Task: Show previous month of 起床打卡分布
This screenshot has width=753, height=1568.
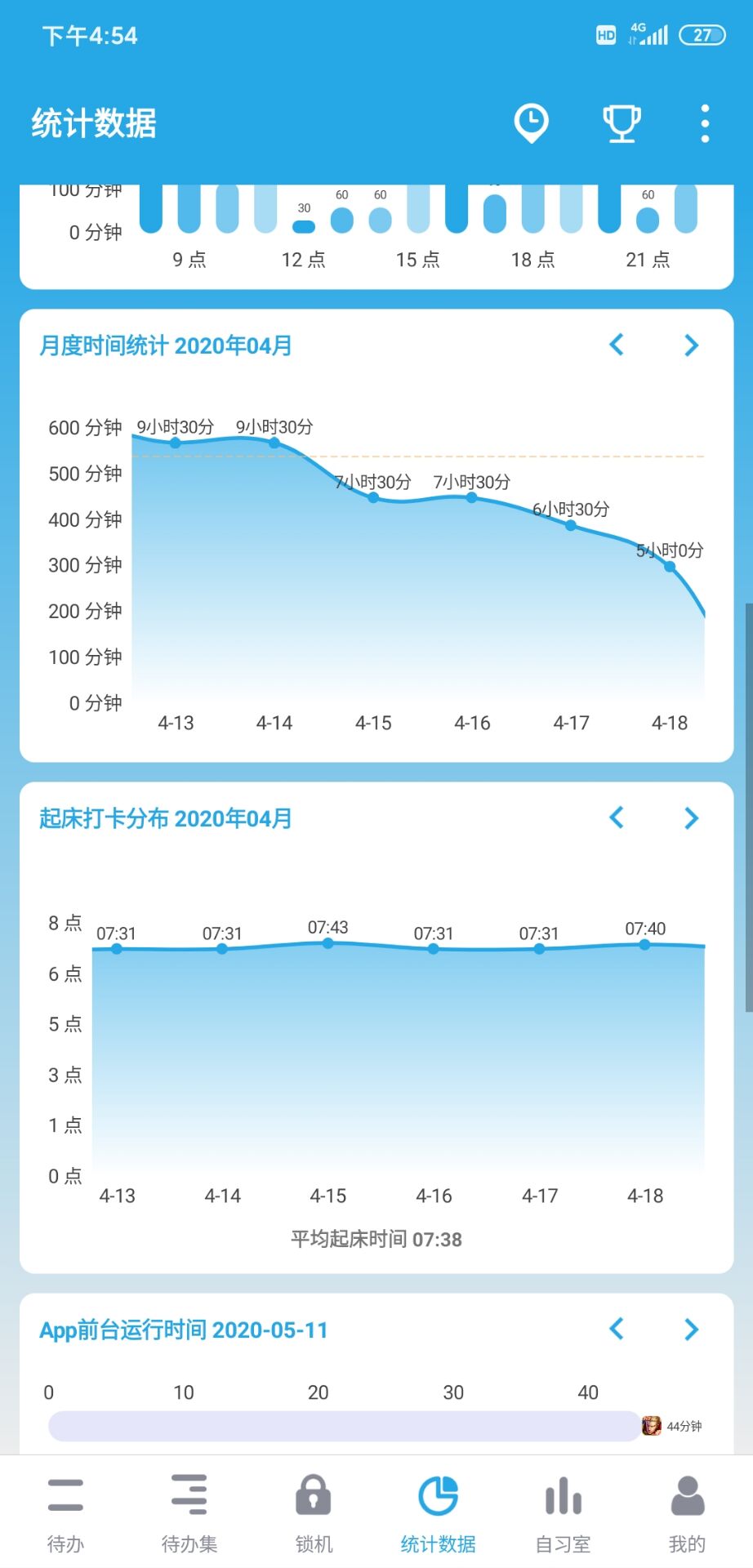Action: coord(617,817)
